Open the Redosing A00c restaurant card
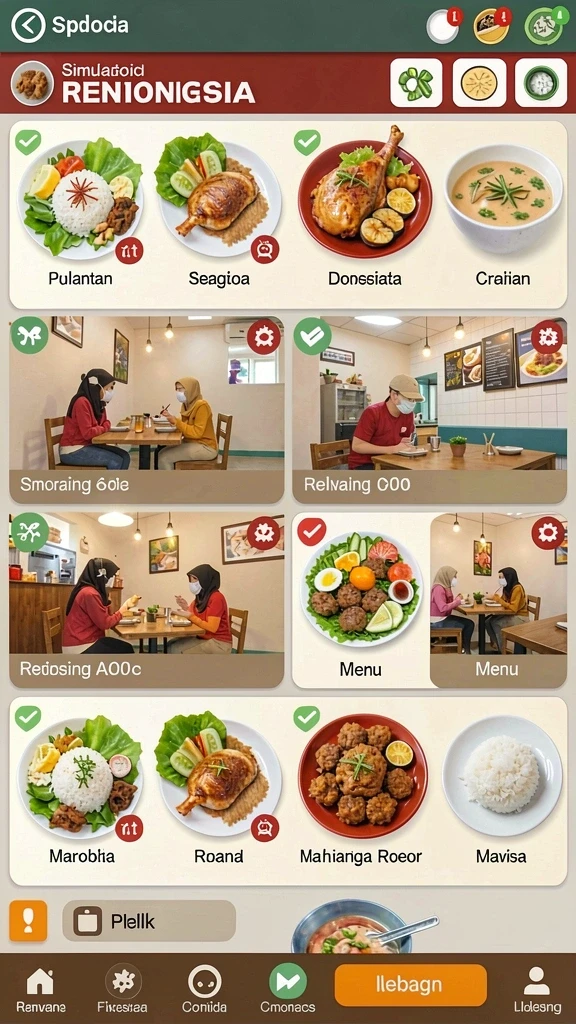The height and width of the screenshot is (1024, 576). (x=147, y=600)
